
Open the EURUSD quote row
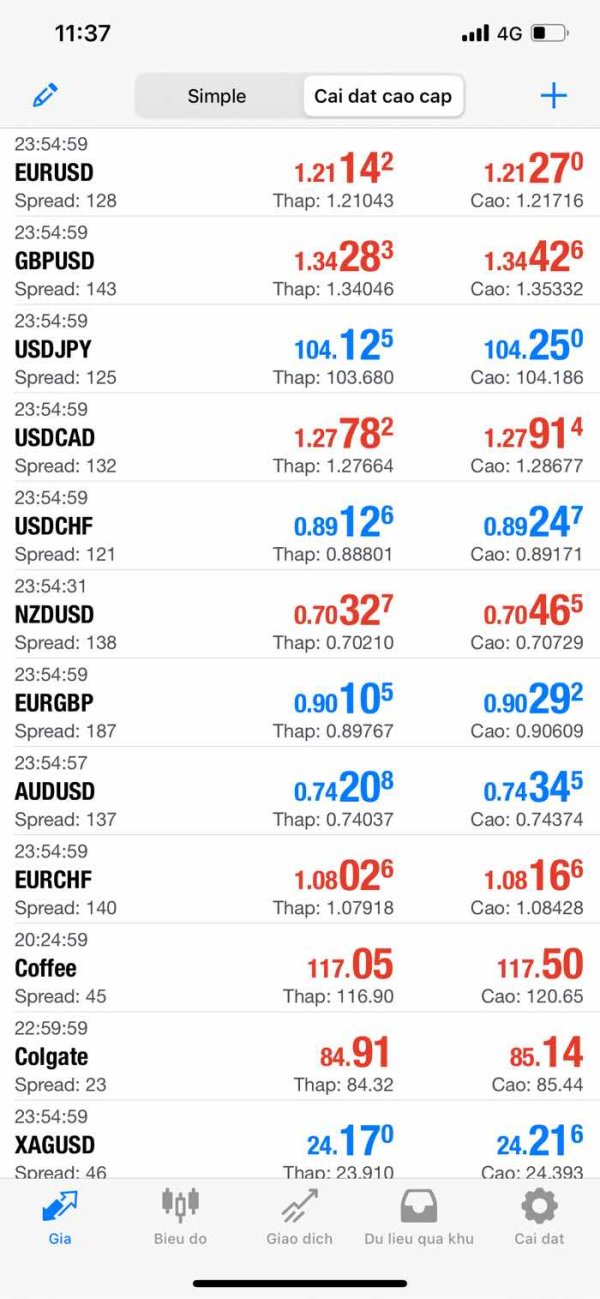(300, 172)
